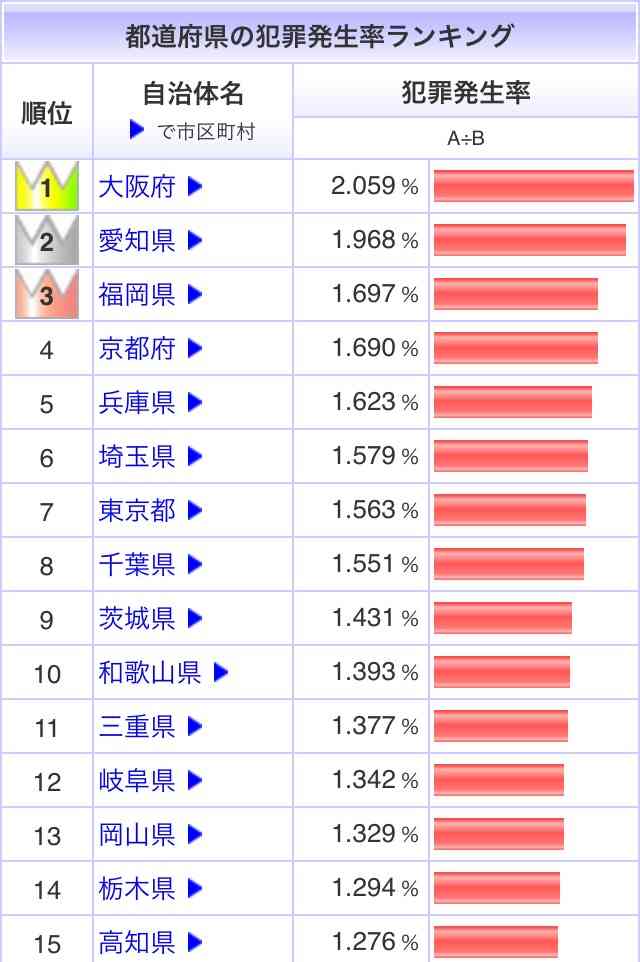Open the 岡山県 link
The height and width of the screenshot is (962, 640).
click(x=137, y=834)
